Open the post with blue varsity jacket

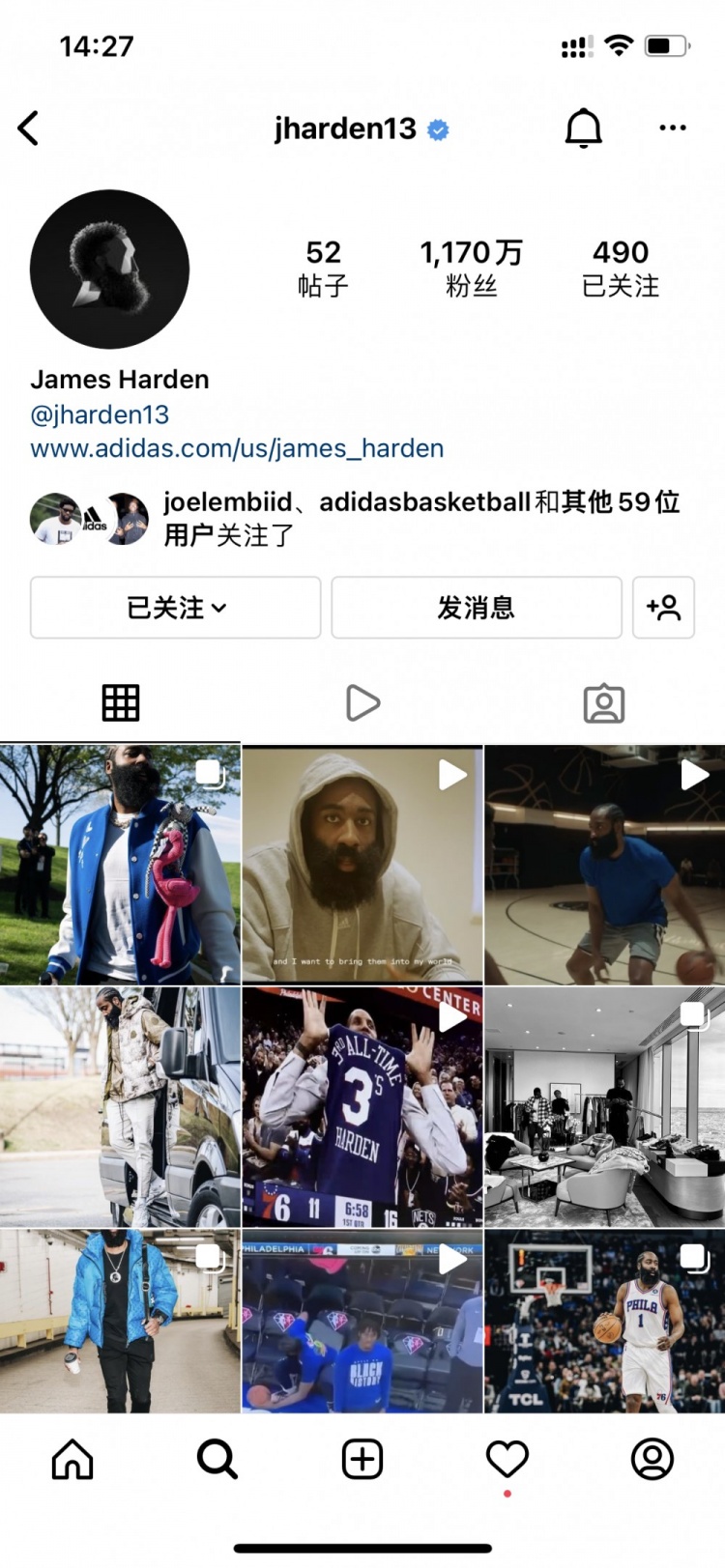[120, 865]
